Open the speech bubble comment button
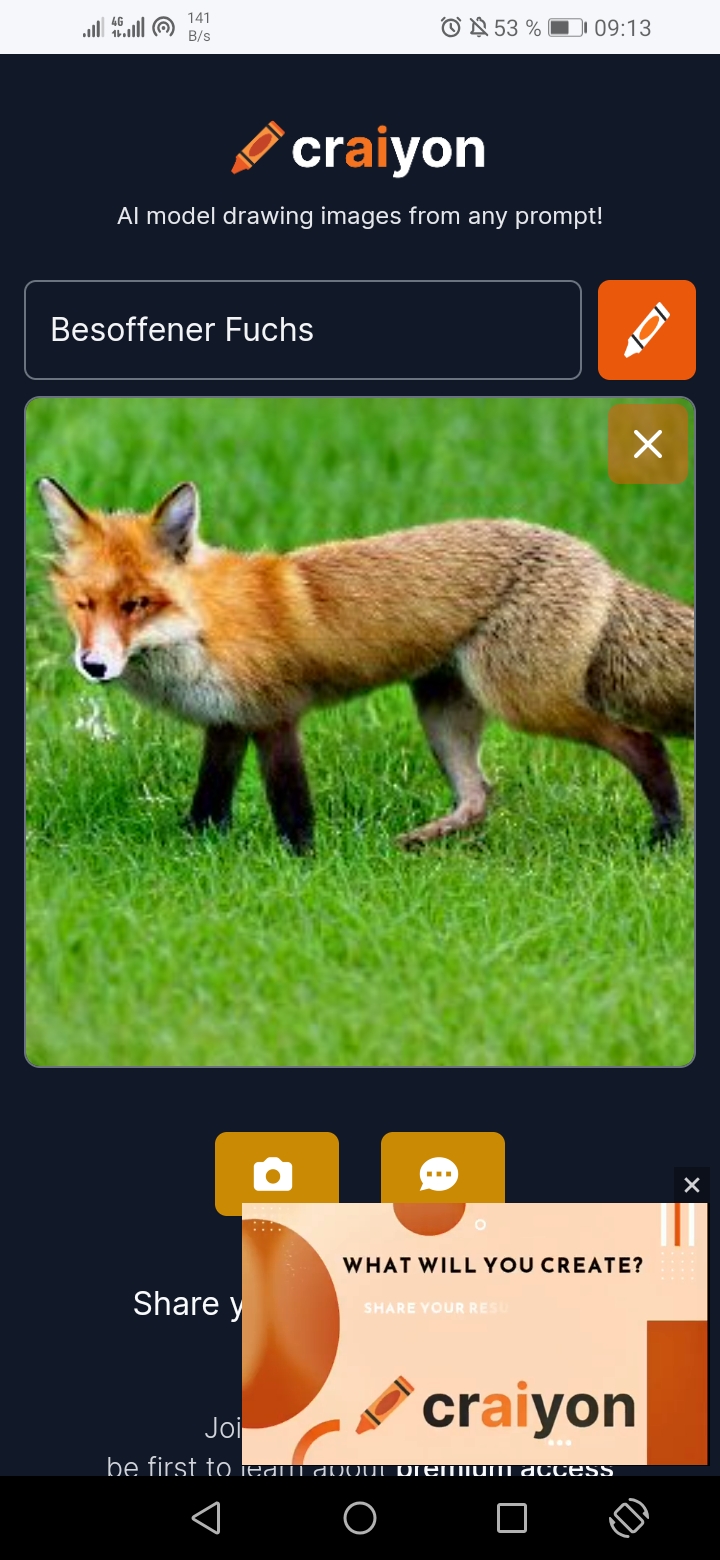Screen dimensions: 720x1560 pos(443,1173)
